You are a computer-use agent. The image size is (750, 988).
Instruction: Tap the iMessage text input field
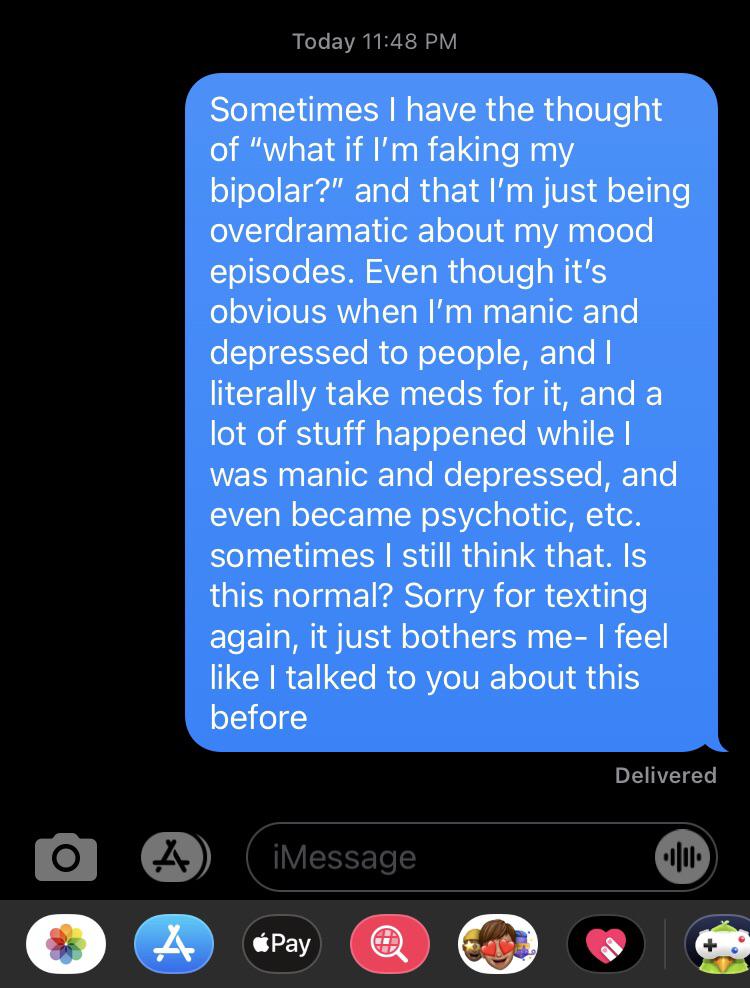tap(450, 857)
